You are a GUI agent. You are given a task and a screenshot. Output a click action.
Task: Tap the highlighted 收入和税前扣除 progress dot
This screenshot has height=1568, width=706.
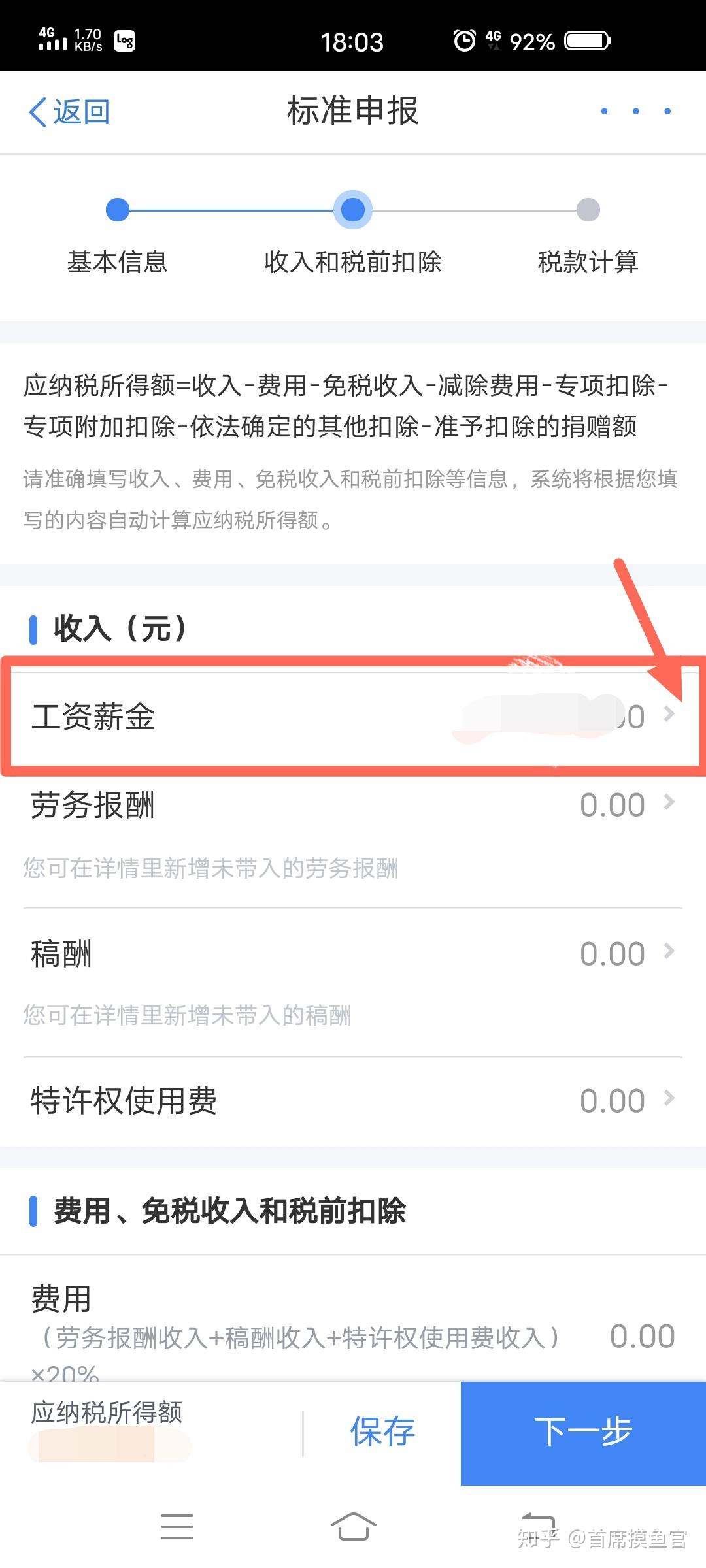(353, 210)
